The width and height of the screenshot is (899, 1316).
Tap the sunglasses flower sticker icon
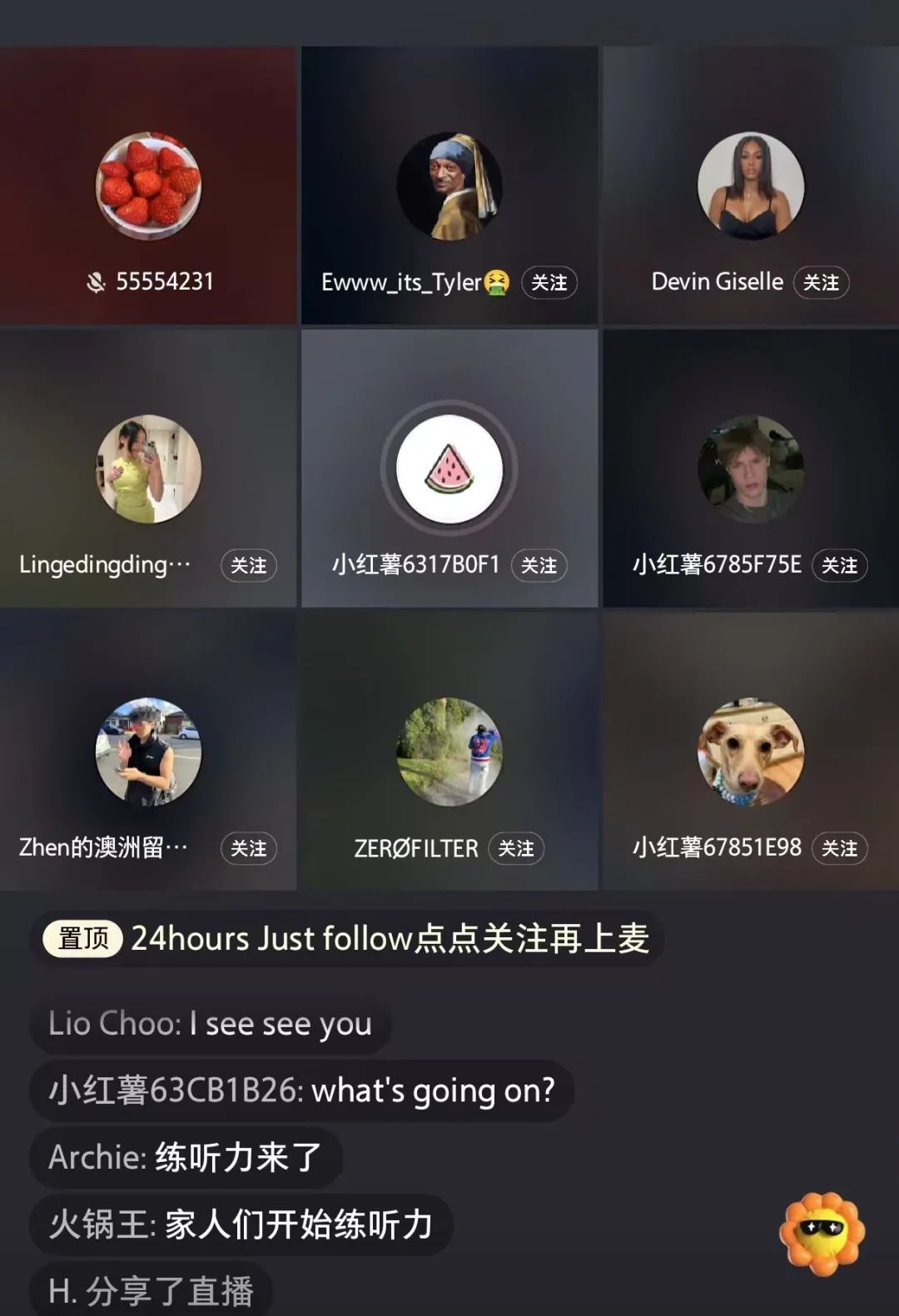tap(822, 1233)
